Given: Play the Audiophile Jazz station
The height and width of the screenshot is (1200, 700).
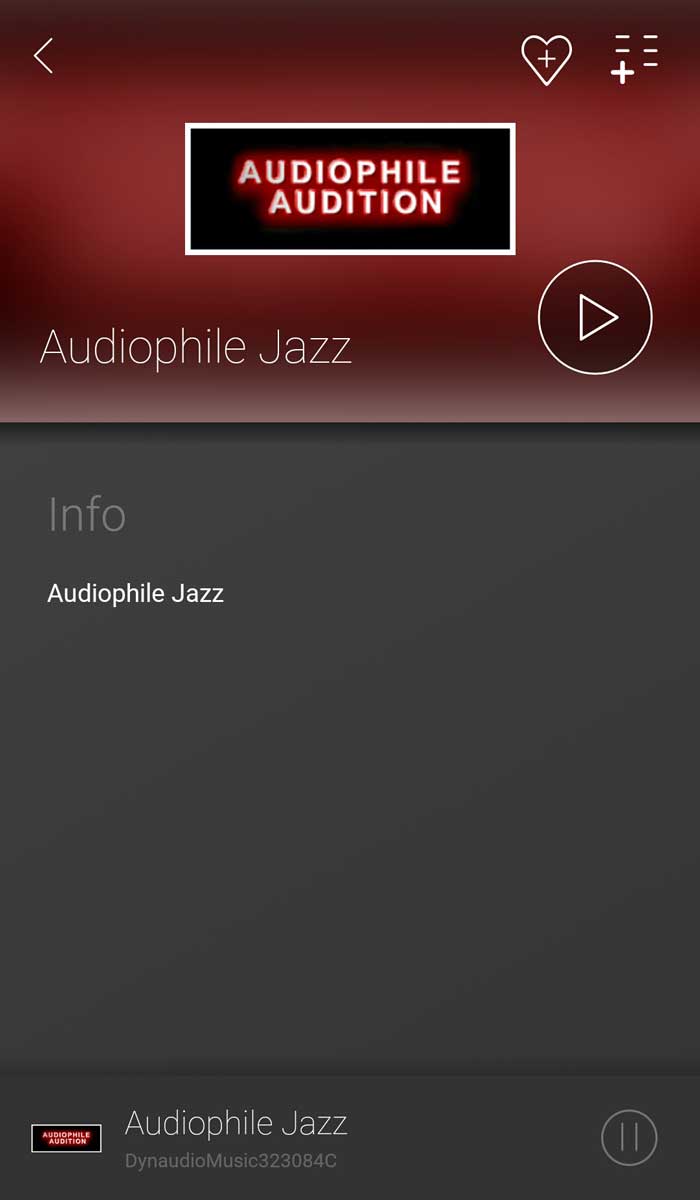Looking at the screenshot, I should point(595,318).
